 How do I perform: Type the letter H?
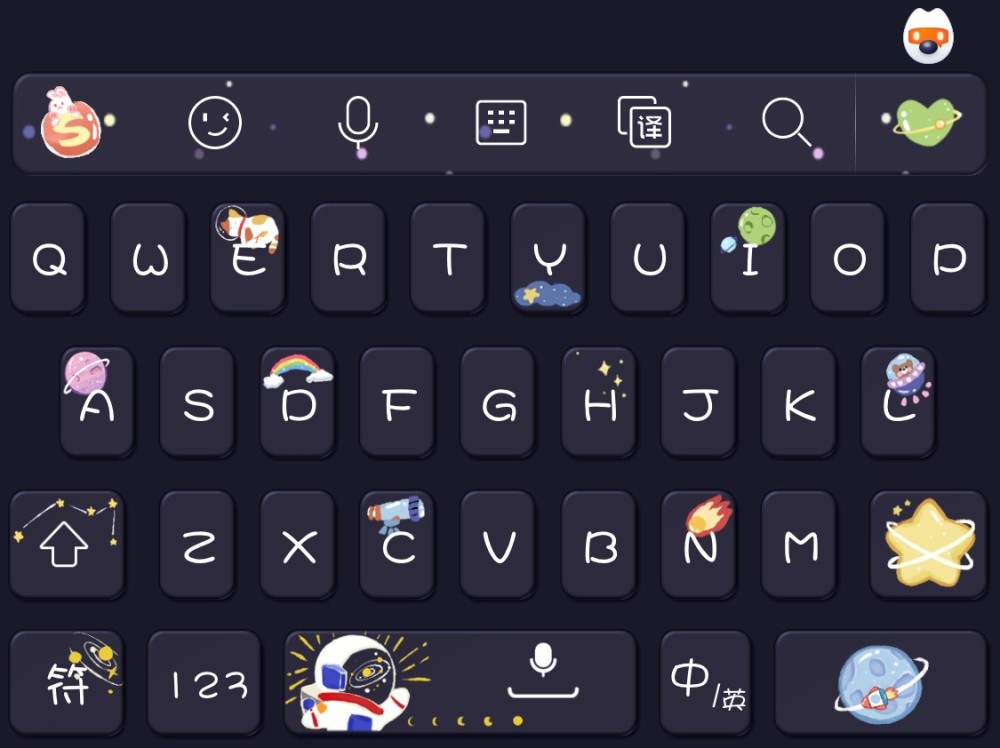(x=598, y=403)
